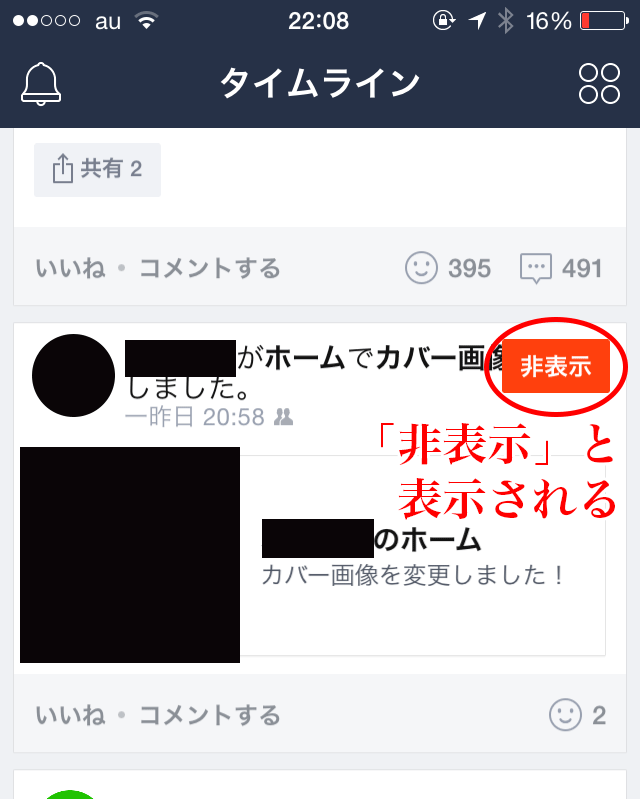
Task: Hide the post with 非表示 button
Action: click(555, 367)
